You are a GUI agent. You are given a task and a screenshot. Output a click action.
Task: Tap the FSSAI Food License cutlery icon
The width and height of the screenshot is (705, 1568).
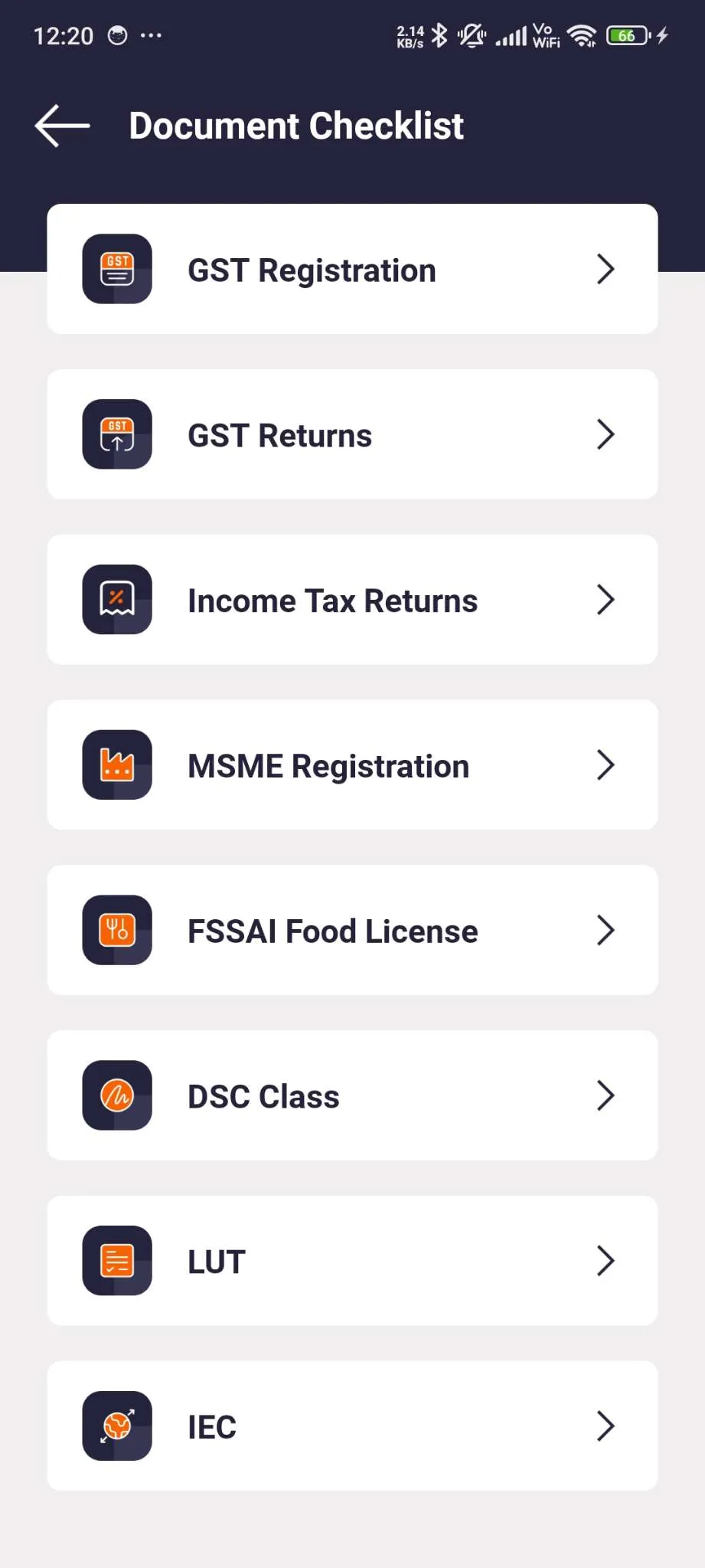coord(116,930)
